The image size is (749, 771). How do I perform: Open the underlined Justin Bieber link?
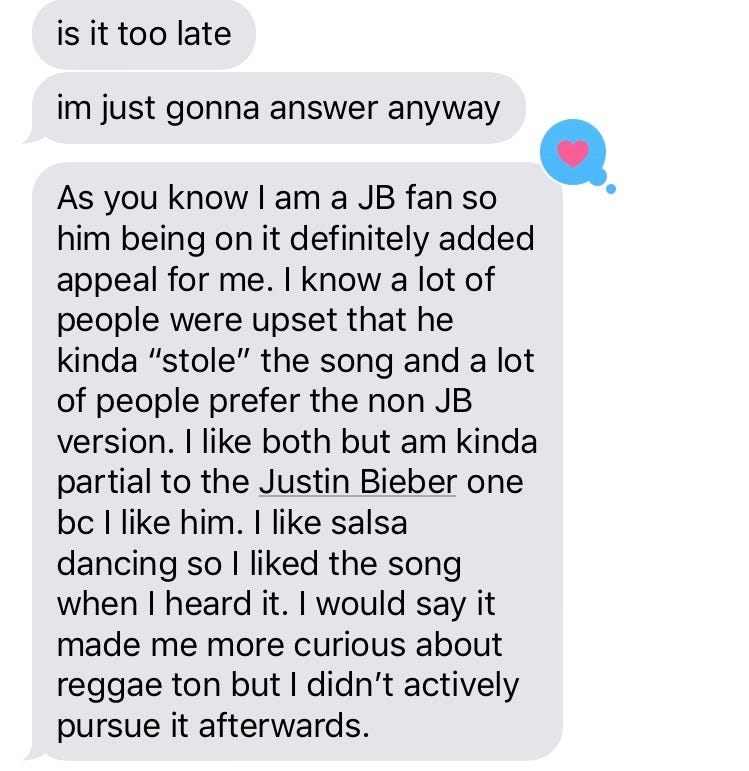357,481
